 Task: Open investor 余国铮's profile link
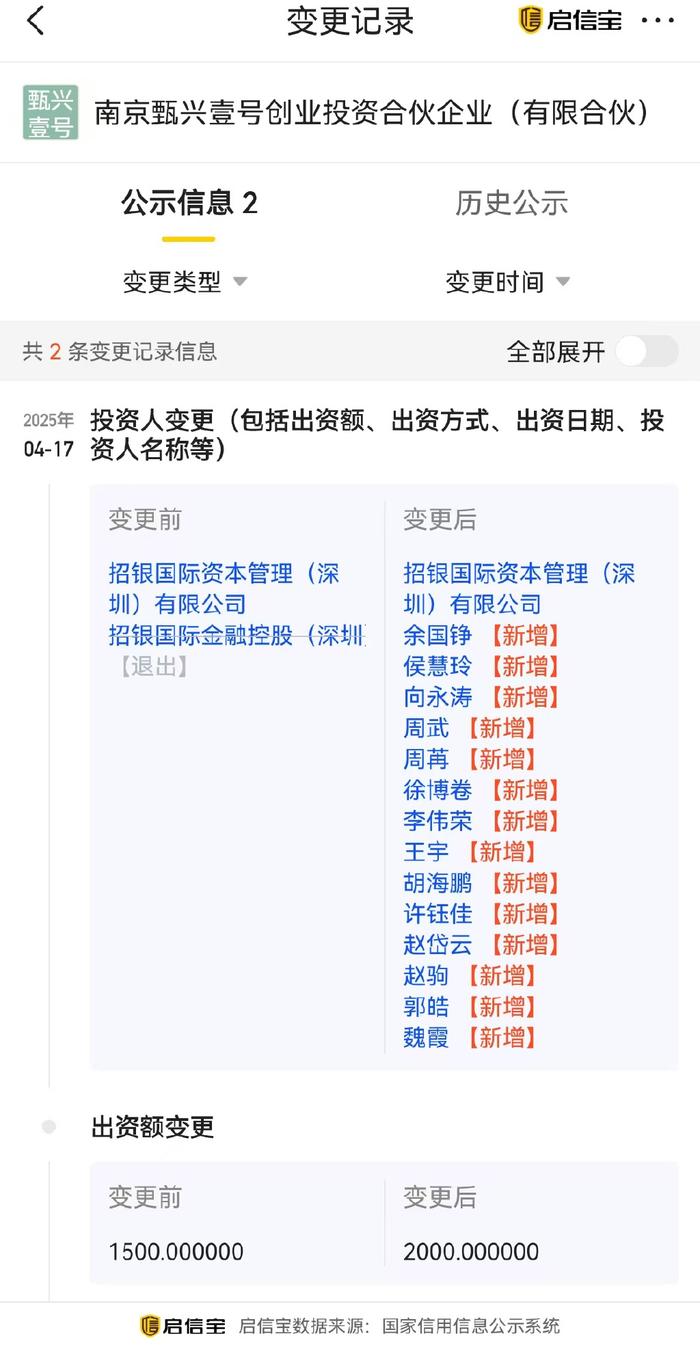(437, 635)
